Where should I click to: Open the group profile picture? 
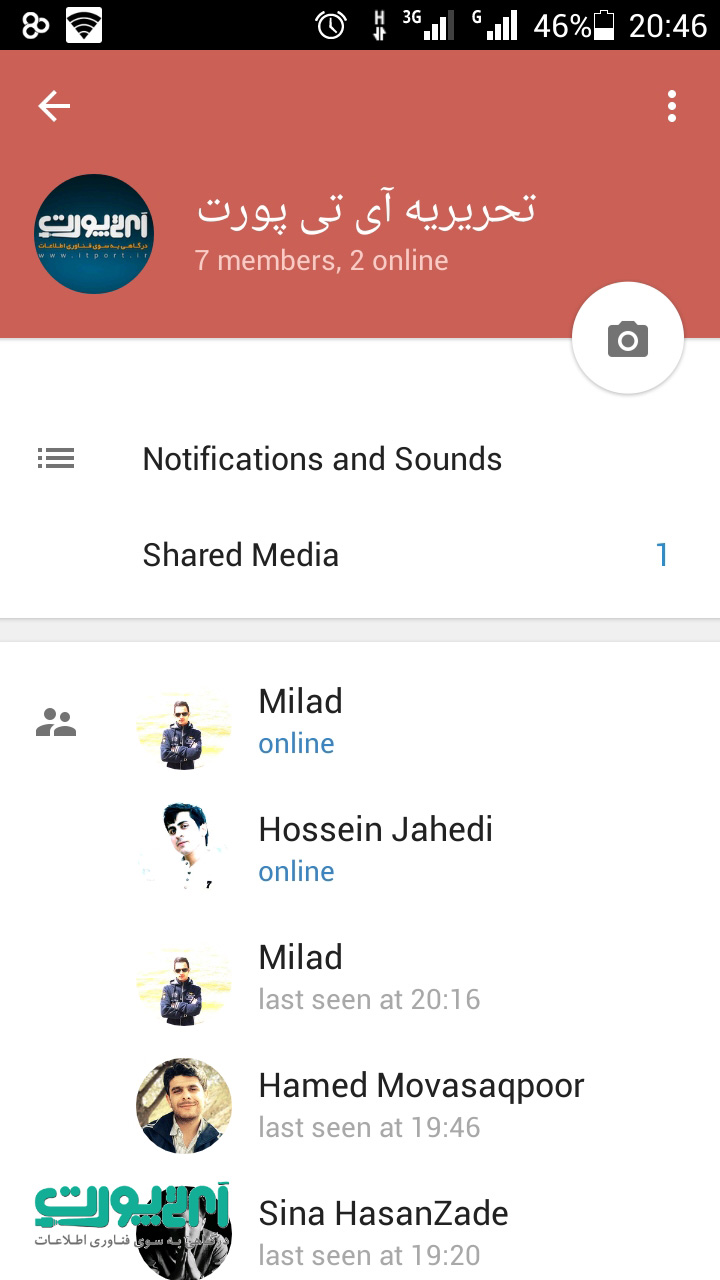tap(94, 234)
